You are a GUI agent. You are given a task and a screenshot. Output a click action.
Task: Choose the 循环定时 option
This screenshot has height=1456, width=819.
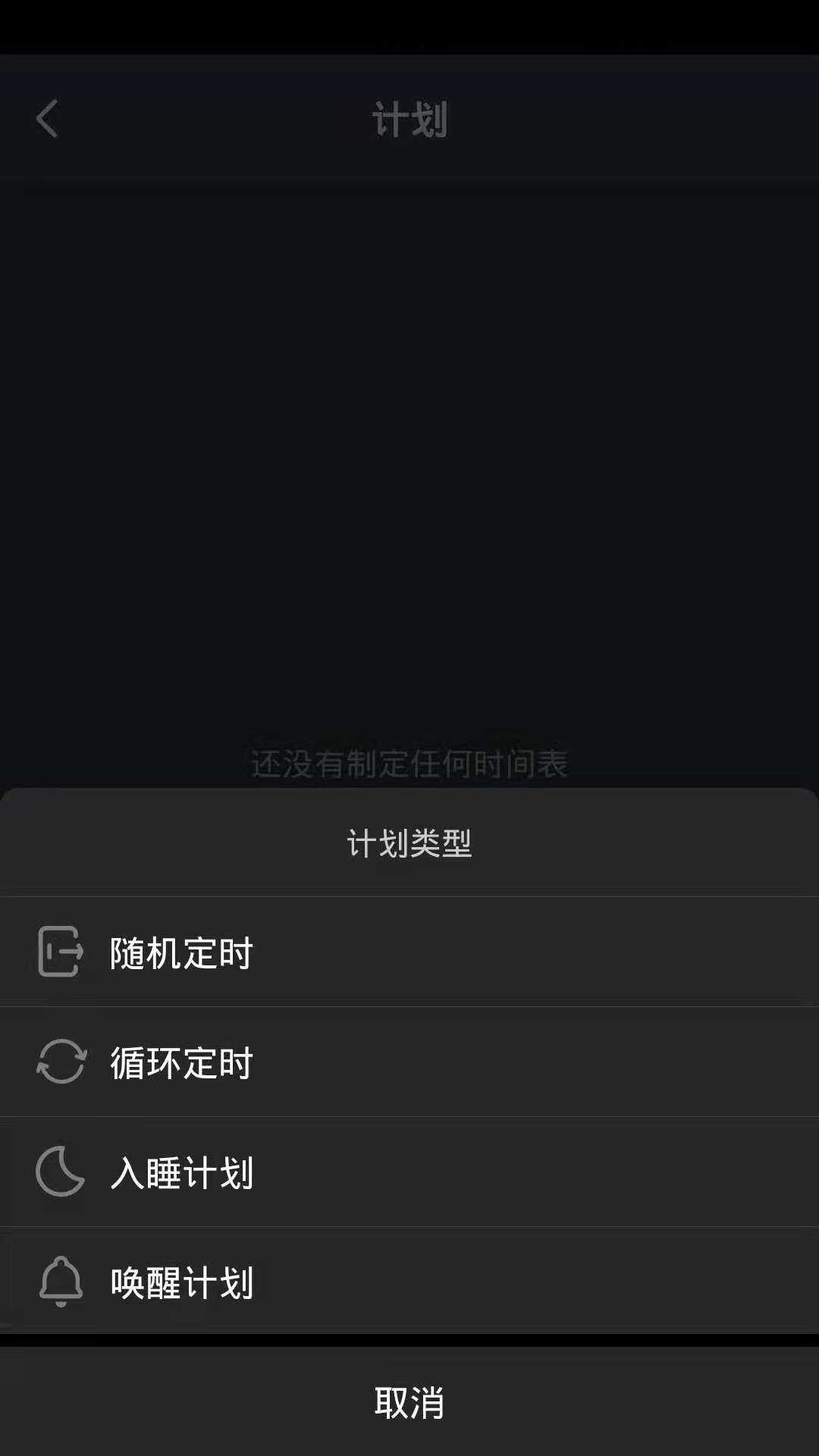click(x=409, y=1062)
